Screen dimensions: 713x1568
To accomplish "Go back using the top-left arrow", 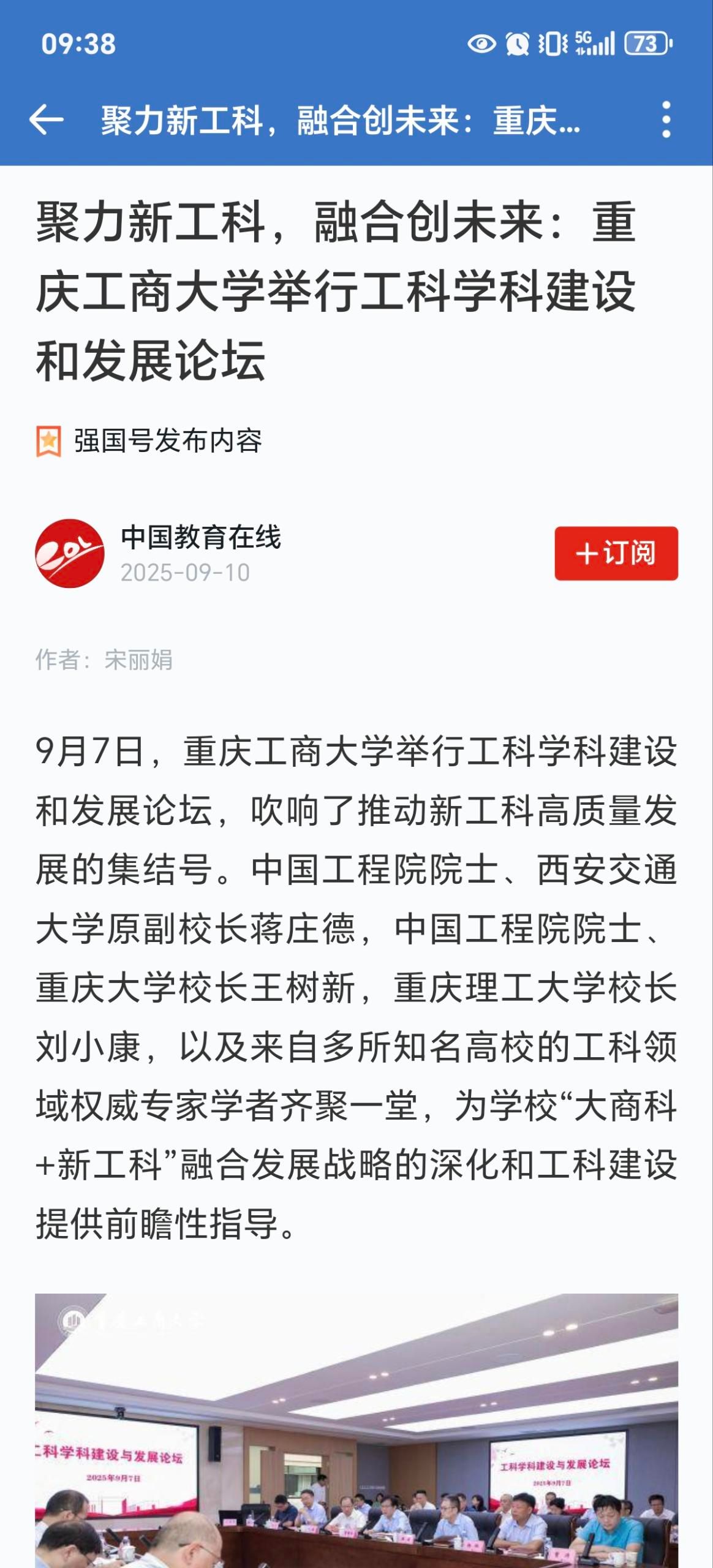I will click(47, 119).
